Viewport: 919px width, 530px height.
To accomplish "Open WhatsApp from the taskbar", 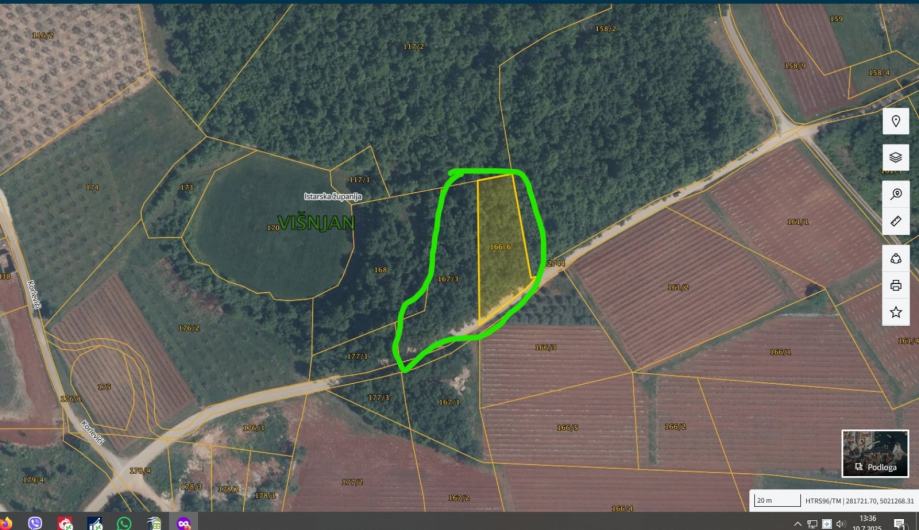I will (x=124, y=522).
